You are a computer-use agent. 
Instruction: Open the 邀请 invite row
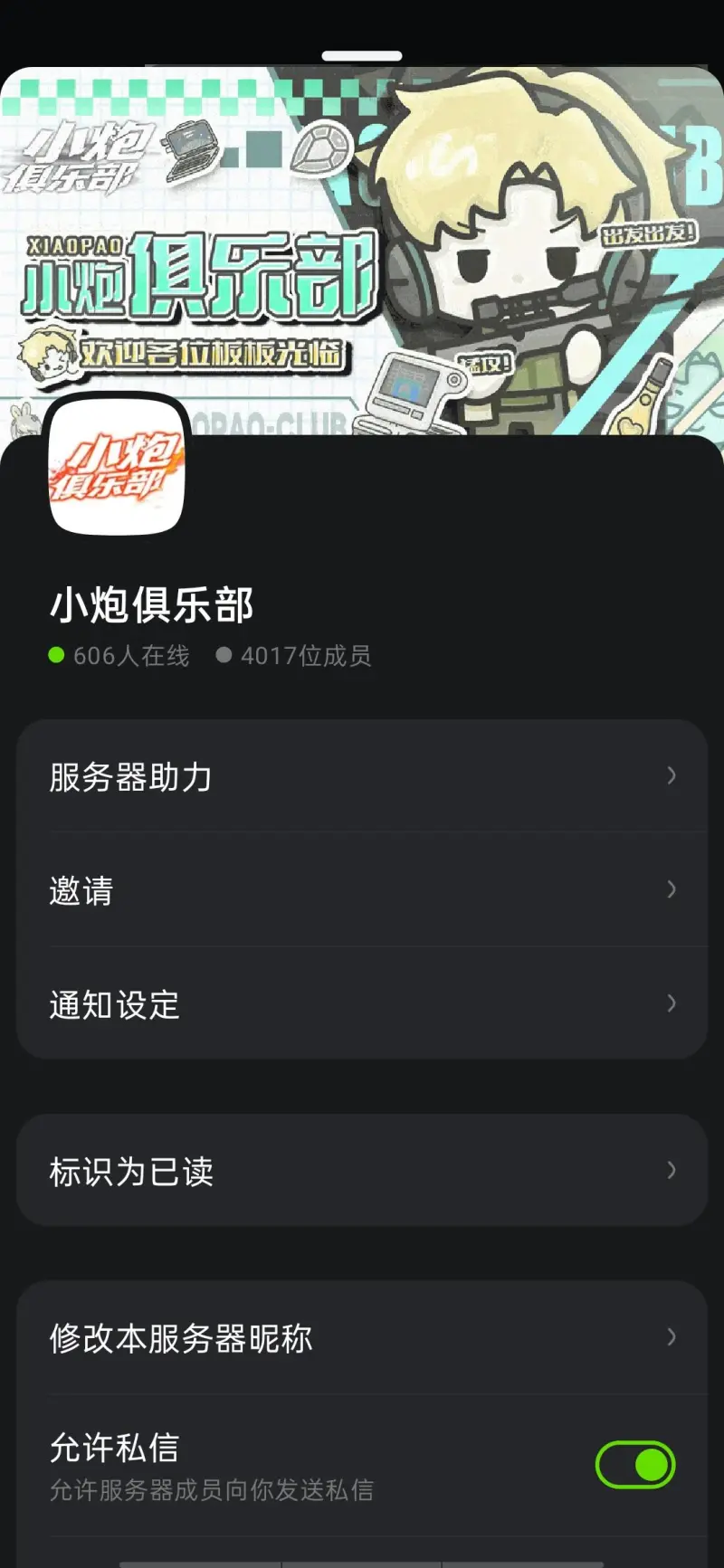[362, 890]
